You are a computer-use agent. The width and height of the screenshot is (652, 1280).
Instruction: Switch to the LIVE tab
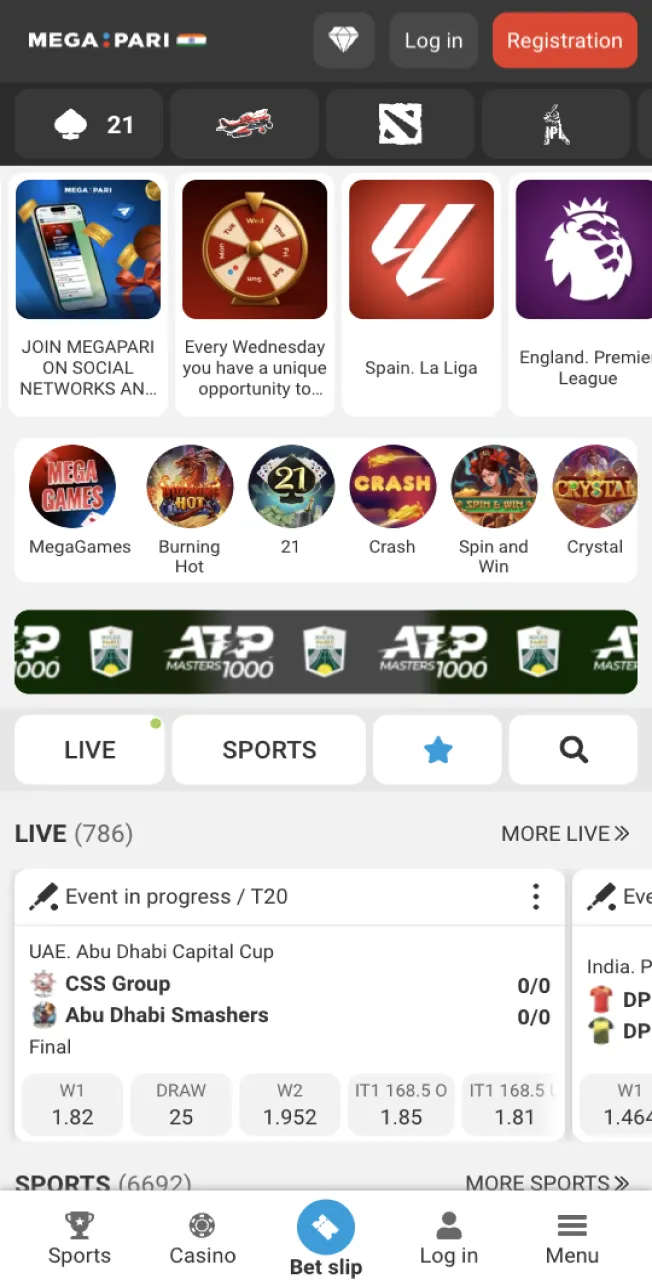(x=90, y=750)
